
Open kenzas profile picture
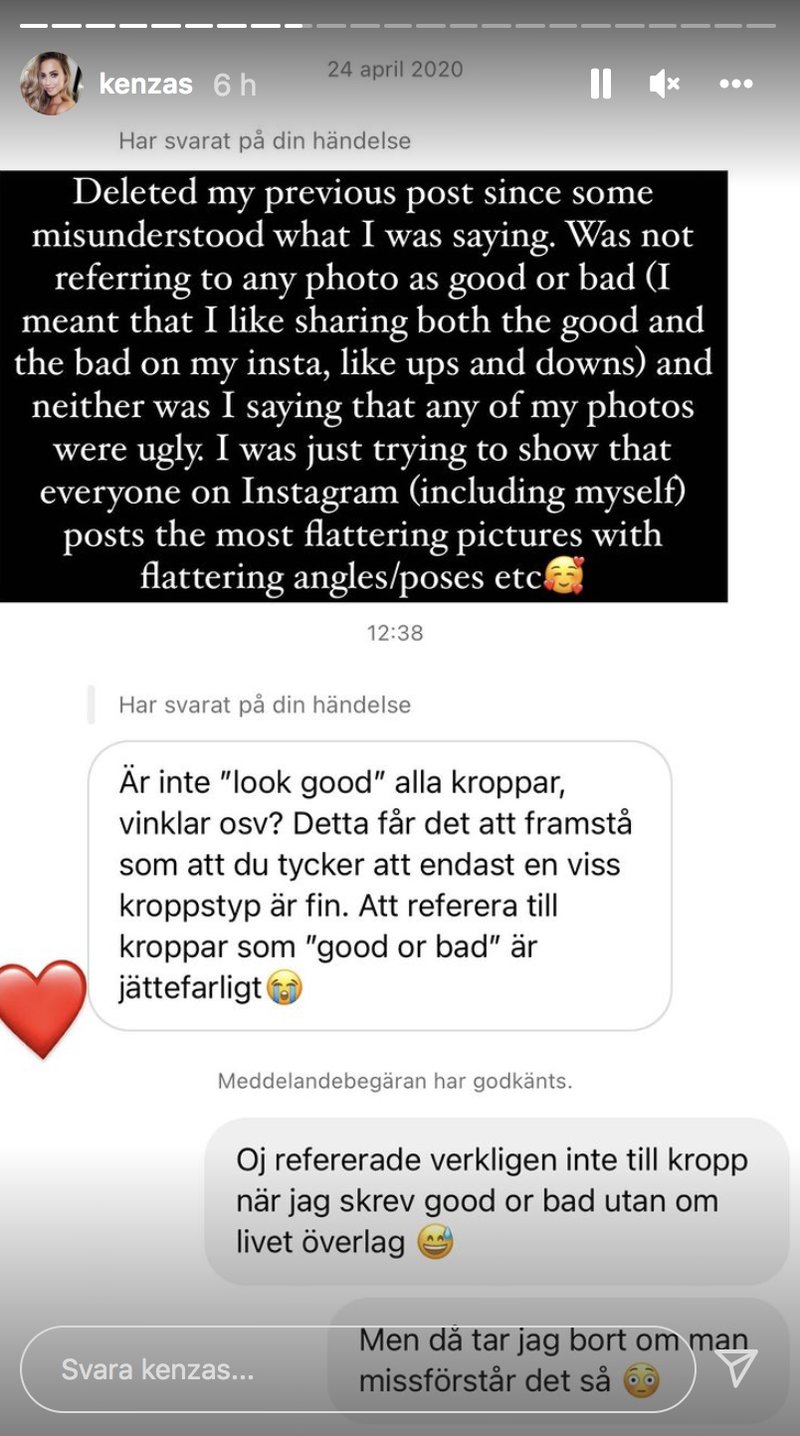tap(50, 84)
